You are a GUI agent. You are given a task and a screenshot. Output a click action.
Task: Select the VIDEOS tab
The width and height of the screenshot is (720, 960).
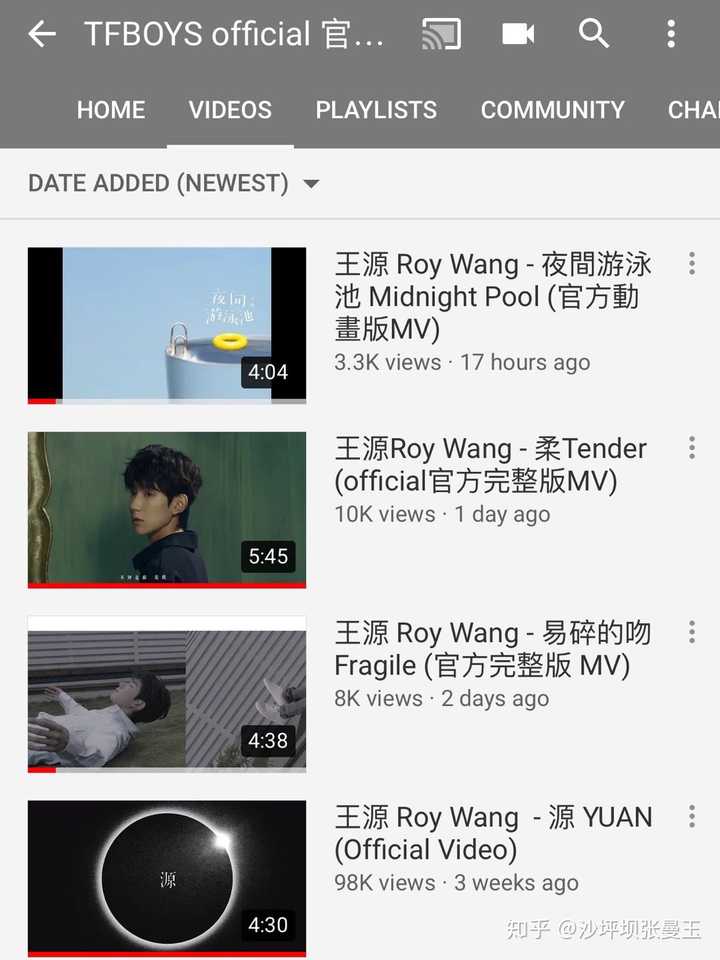pos(230,110)
